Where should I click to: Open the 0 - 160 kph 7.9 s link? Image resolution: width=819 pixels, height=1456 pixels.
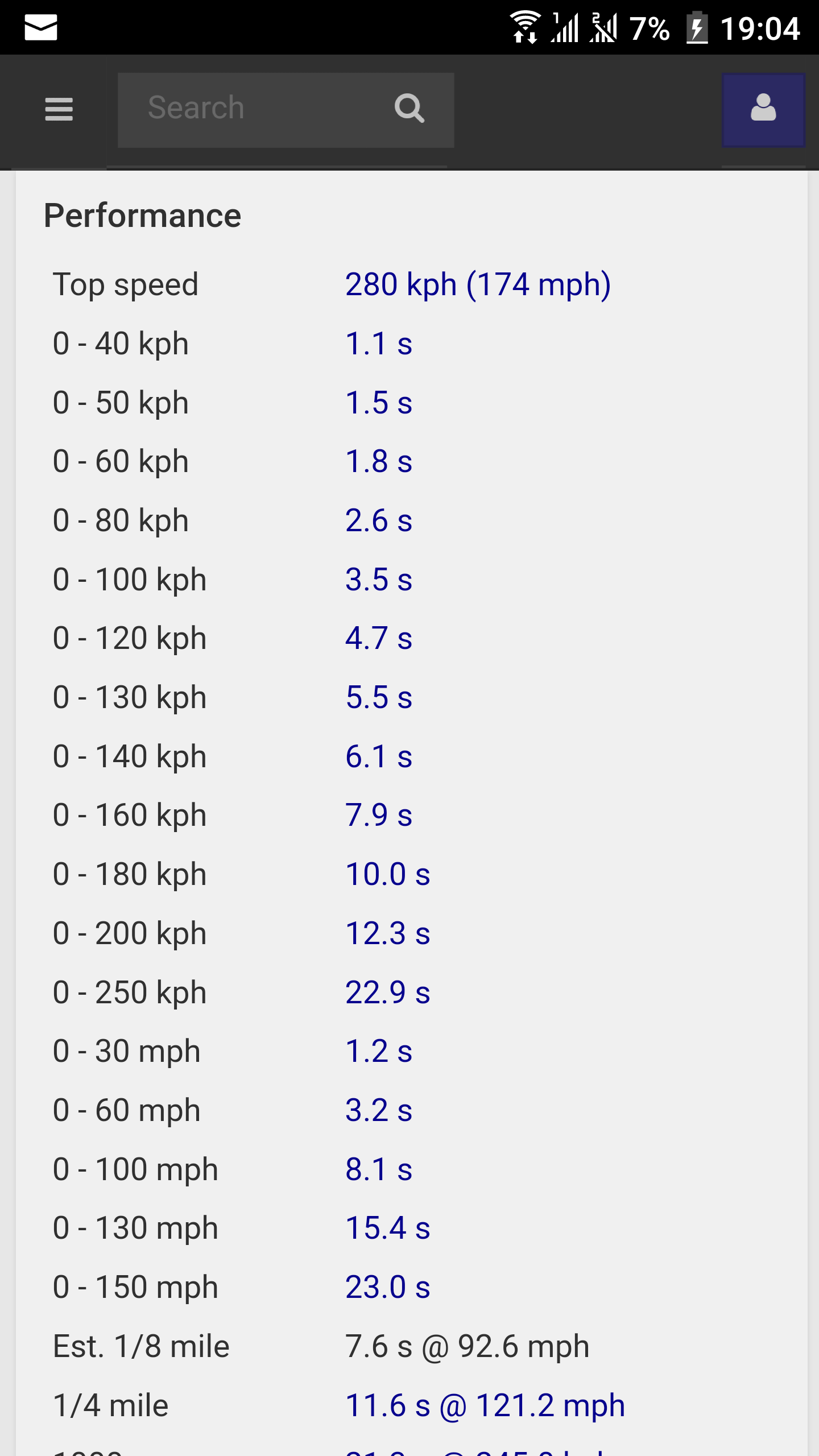pyautogui.click(x=379, y=816)
